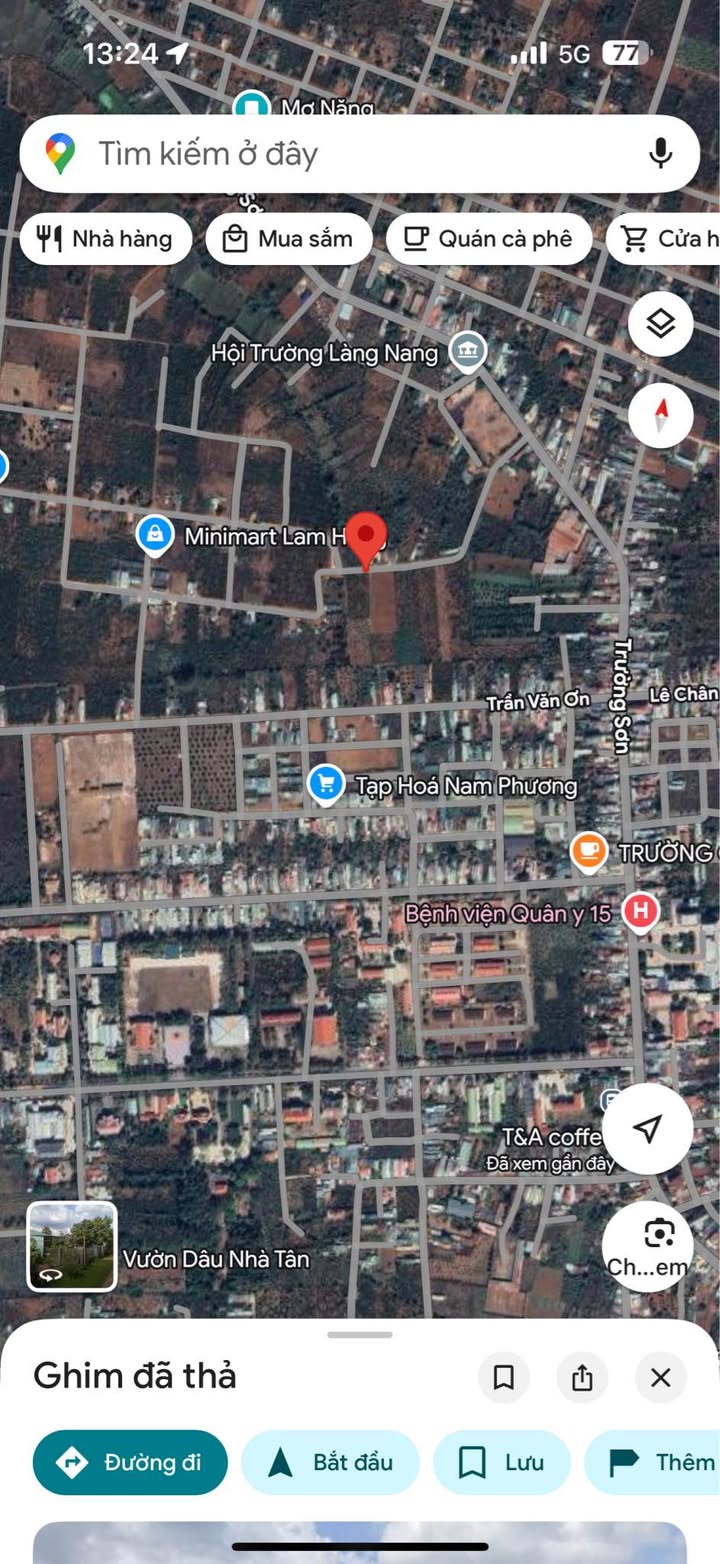Begin navigation with "Bắt đầu"
The height and width of the screenshot is (1564, 720).
331,1462
